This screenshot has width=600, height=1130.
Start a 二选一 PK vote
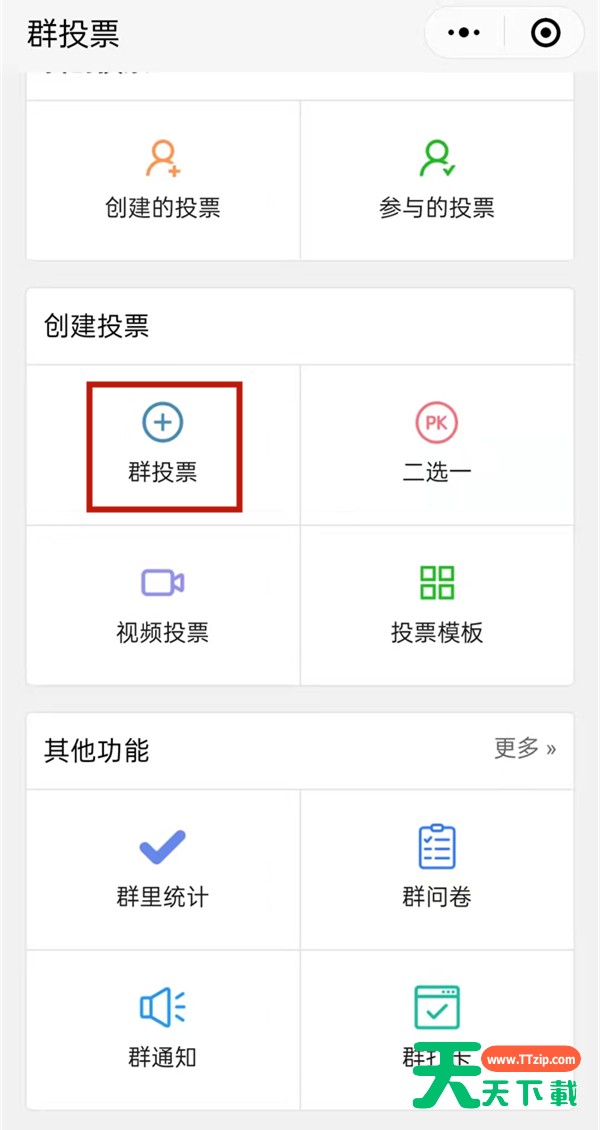click(x=437, y=445)
